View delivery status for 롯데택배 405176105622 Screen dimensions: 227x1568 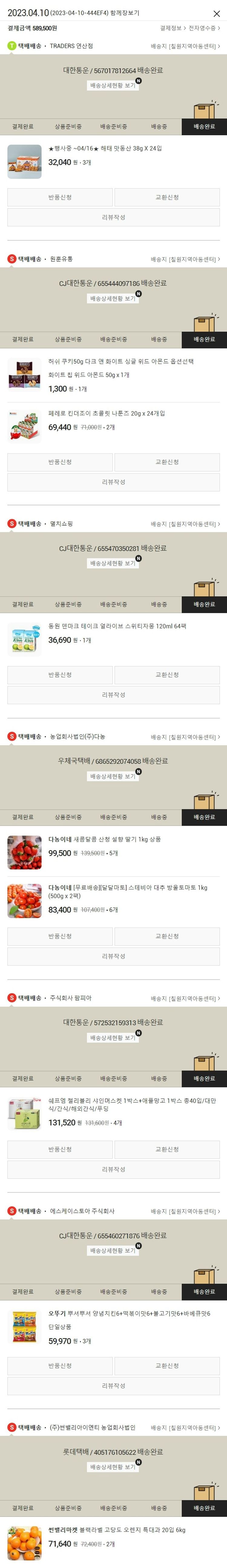113,1467
